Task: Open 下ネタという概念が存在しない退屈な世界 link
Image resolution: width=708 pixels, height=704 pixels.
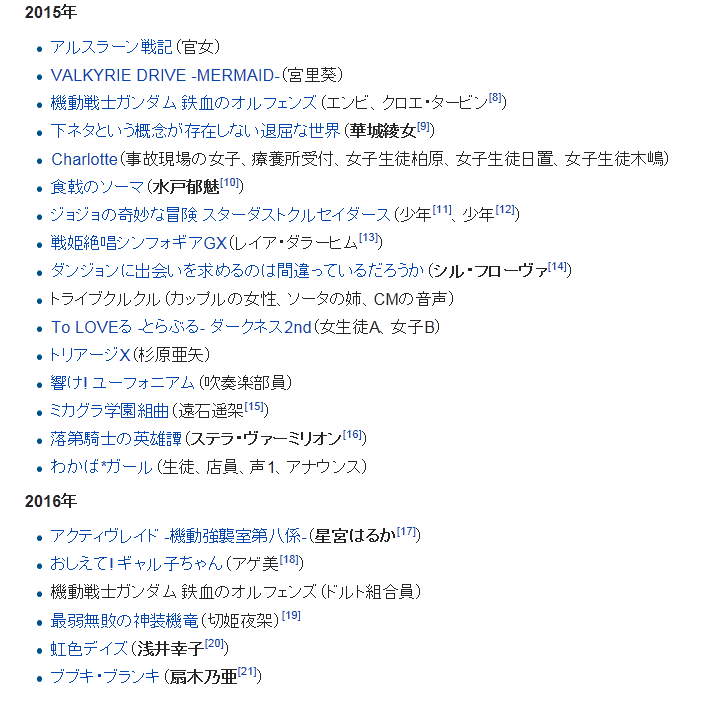Action: [x=195, y=130]
